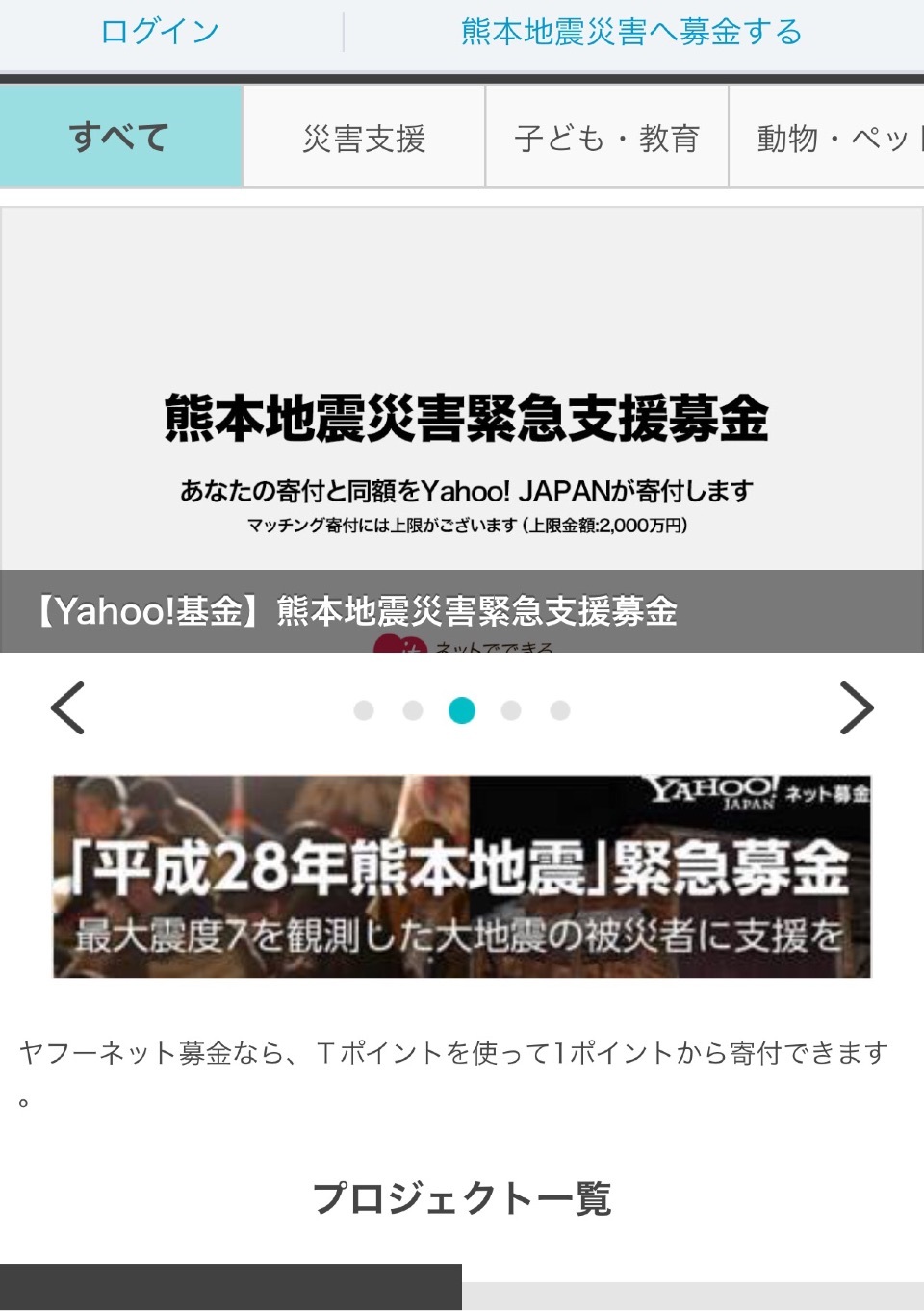
Task: Open 熊本地震災害へ募金する link
Action: (631, 32)
